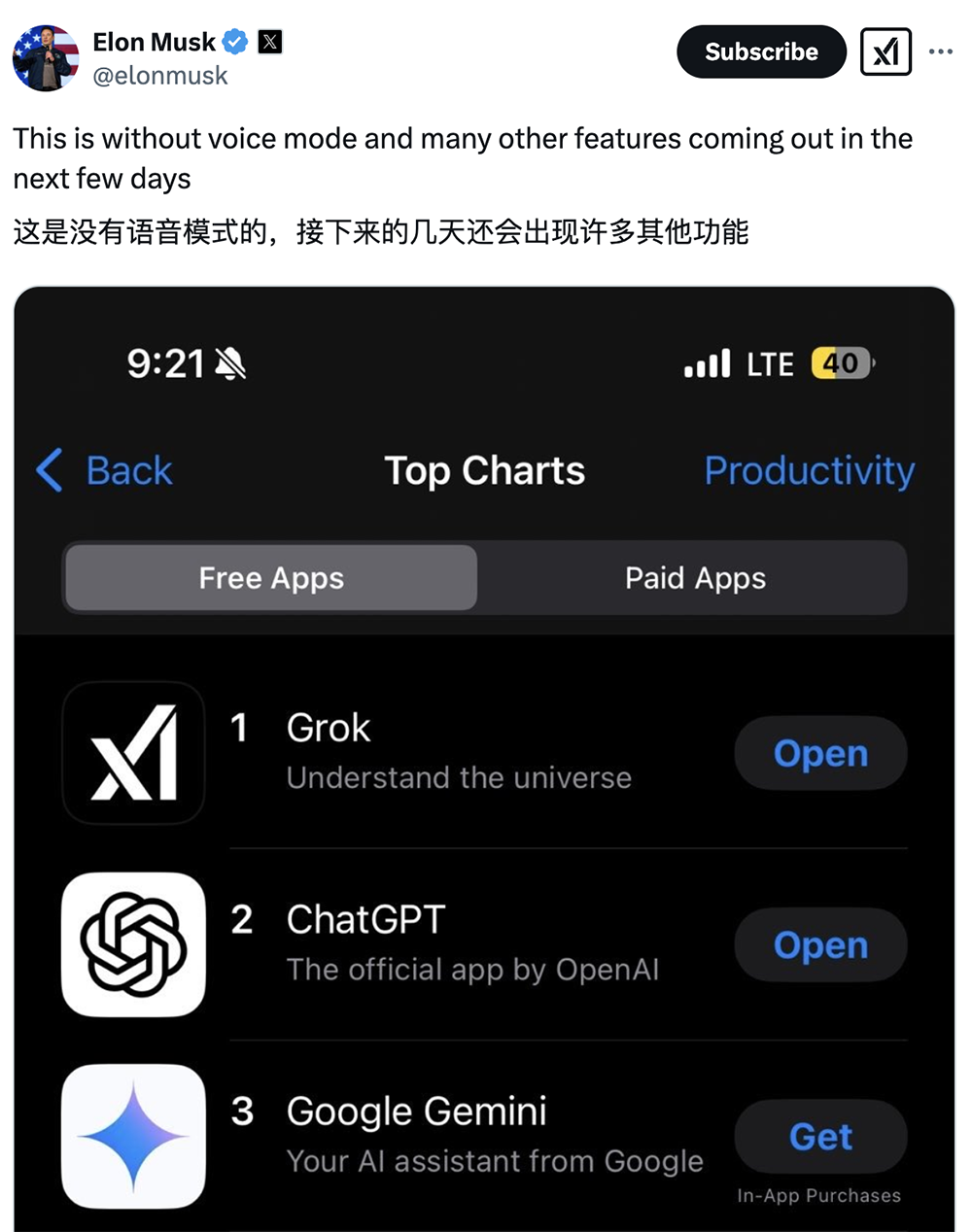Subscribe to Elon Musk
The width and height of the screenshot is (972, 1232).
[761, 51]
